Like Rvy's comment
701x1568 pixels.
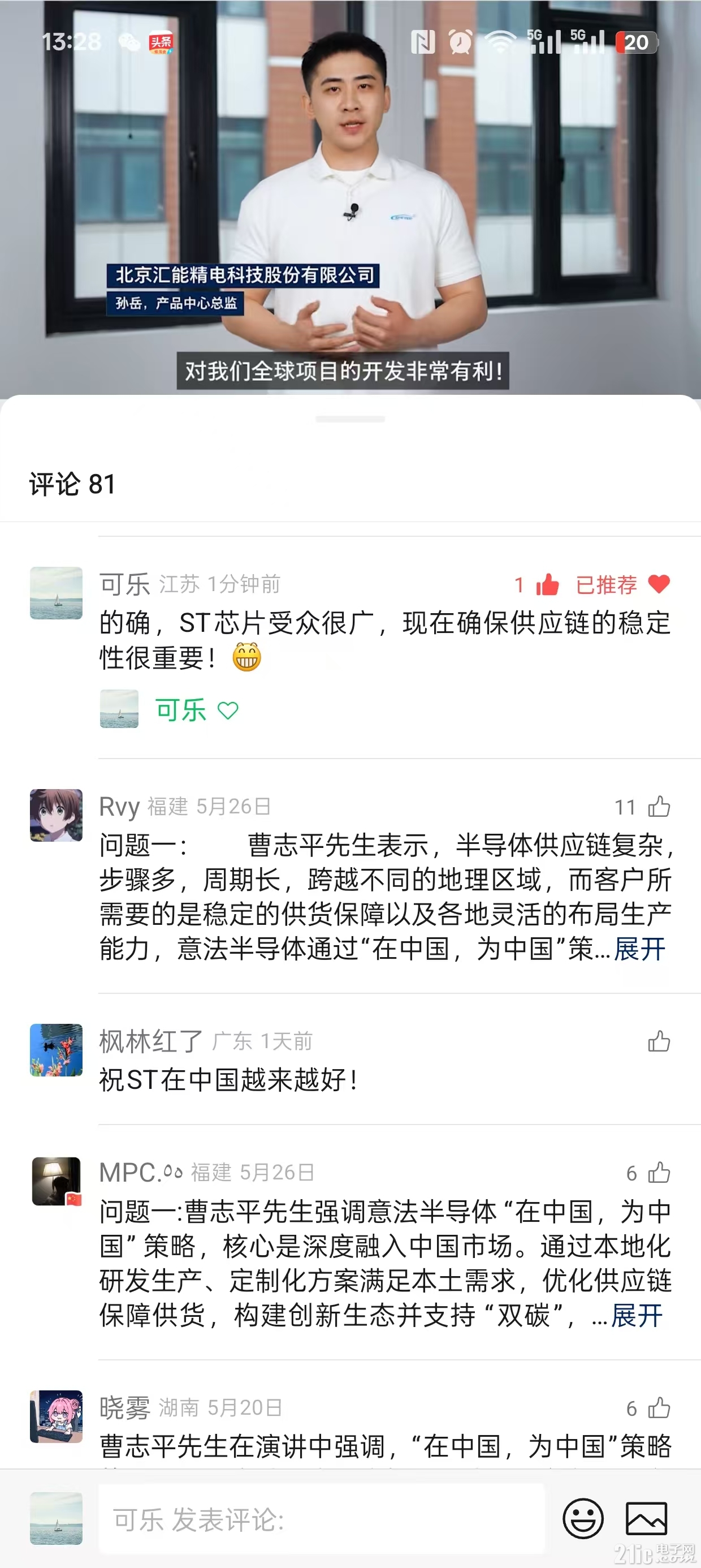[659, 807]
